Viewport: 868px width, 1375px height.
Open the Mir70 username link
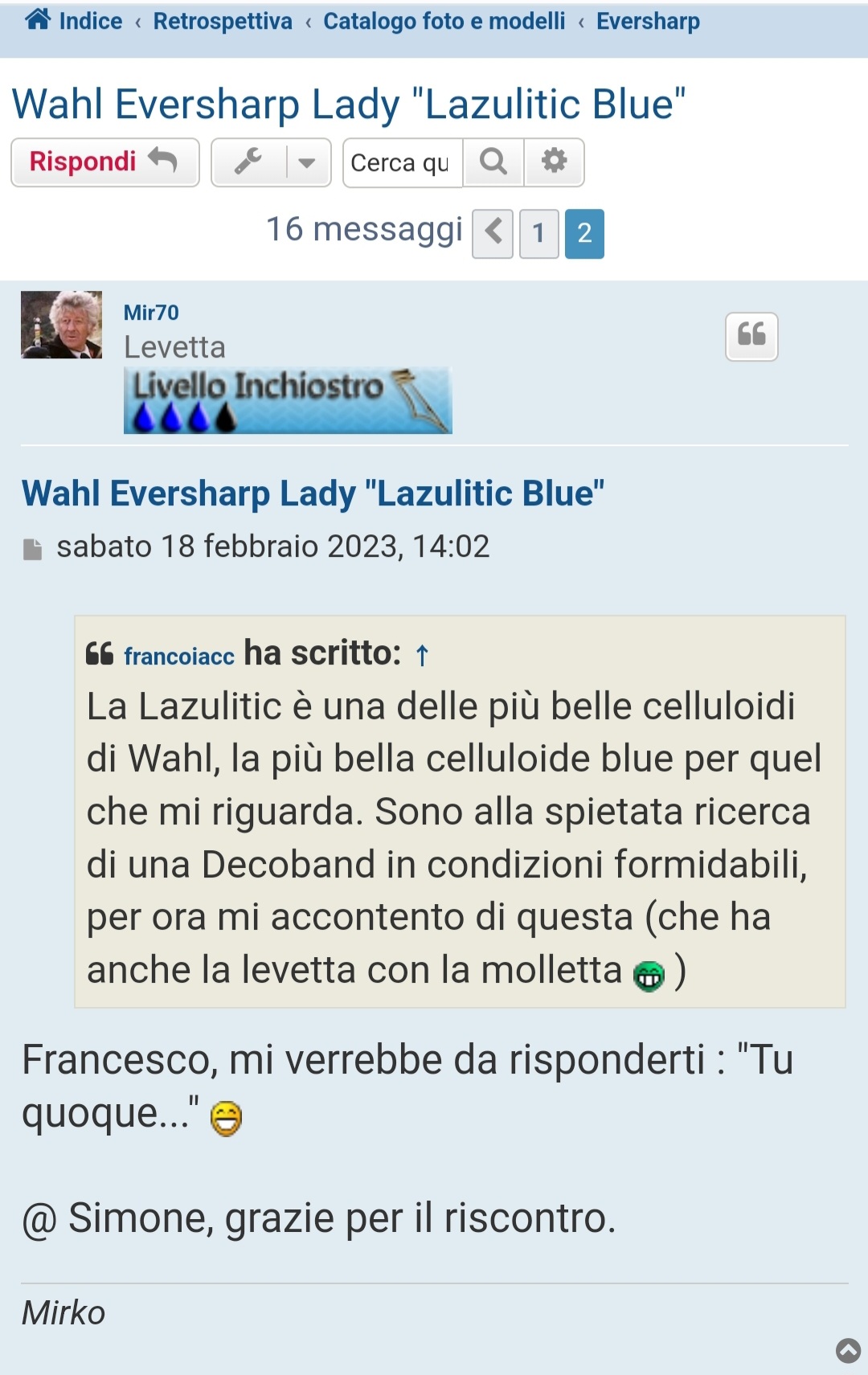point(151,313)
